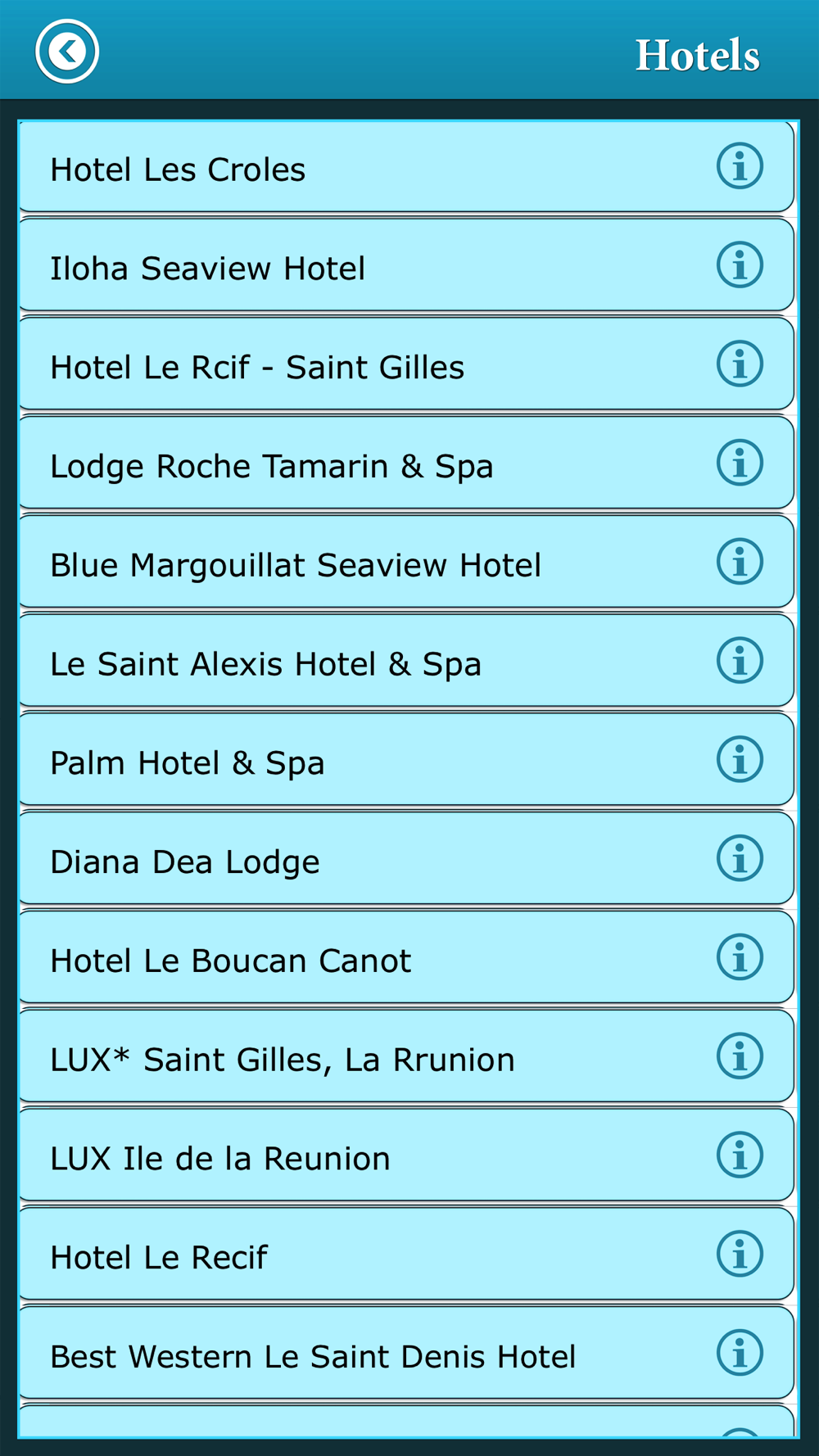
Task: Open Diana Dea Lodge
Action: point(406,860)
